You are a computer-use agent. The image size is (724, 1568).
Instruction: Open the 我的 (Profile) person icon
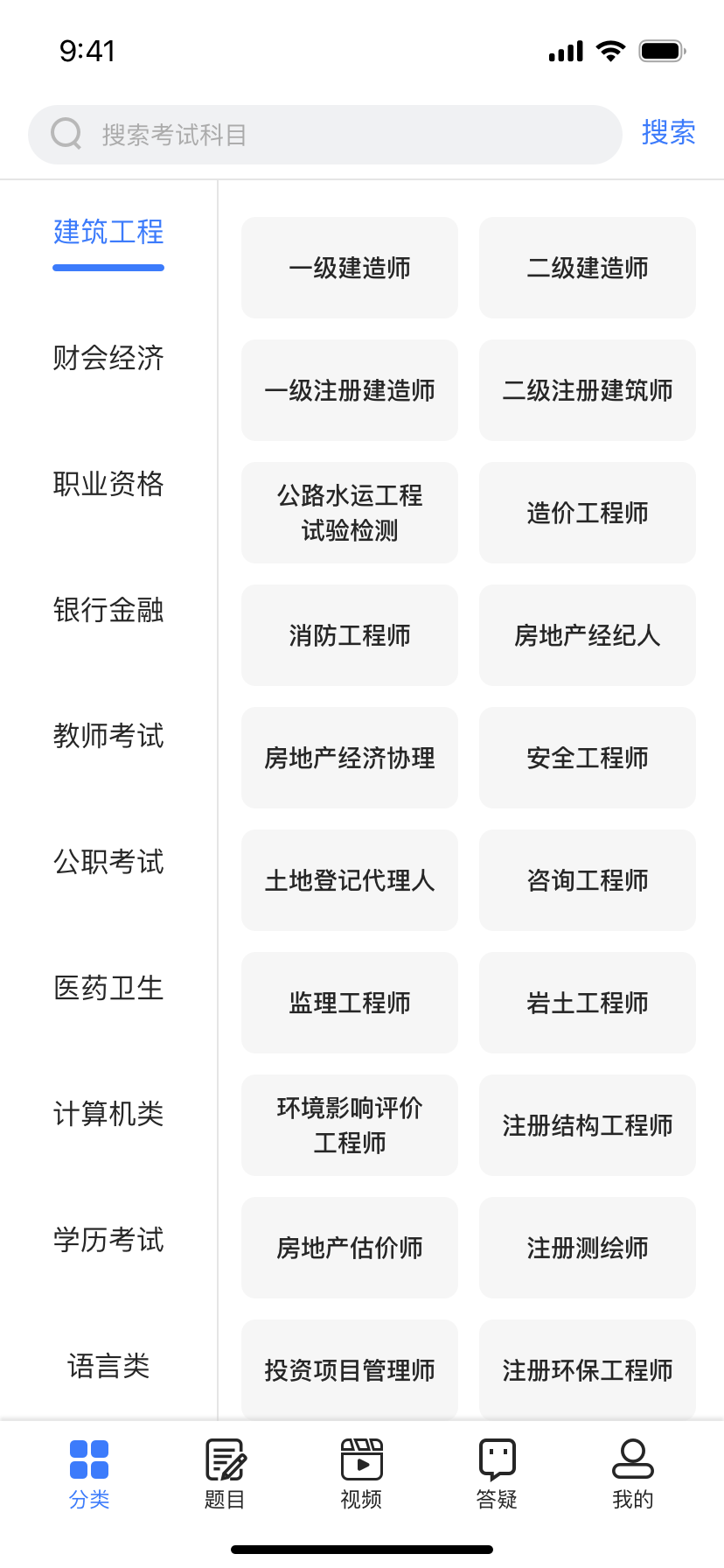click(x=632, y=1458)
